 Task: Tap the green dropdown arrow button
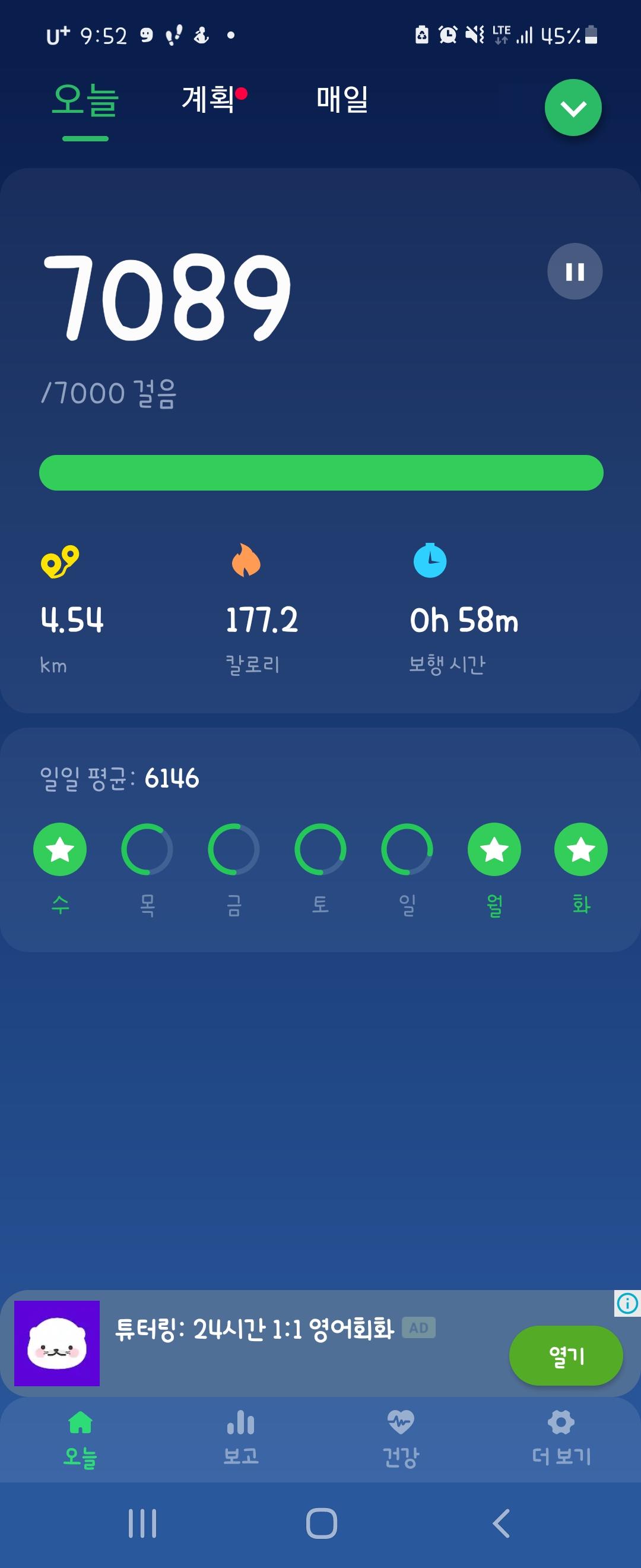tap(573, 108)
